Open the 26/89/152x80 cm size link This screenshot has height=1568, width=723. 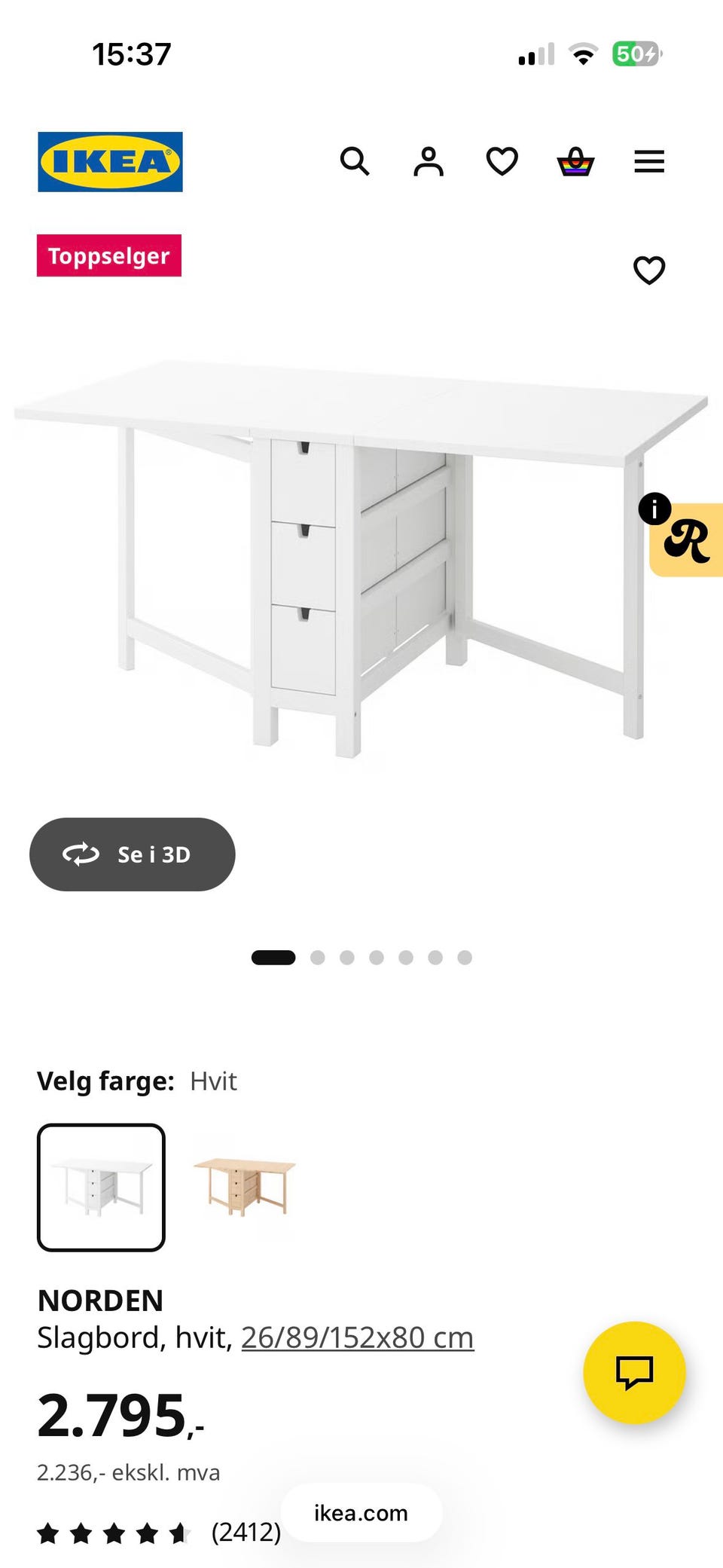click(x=358, y=1337)
